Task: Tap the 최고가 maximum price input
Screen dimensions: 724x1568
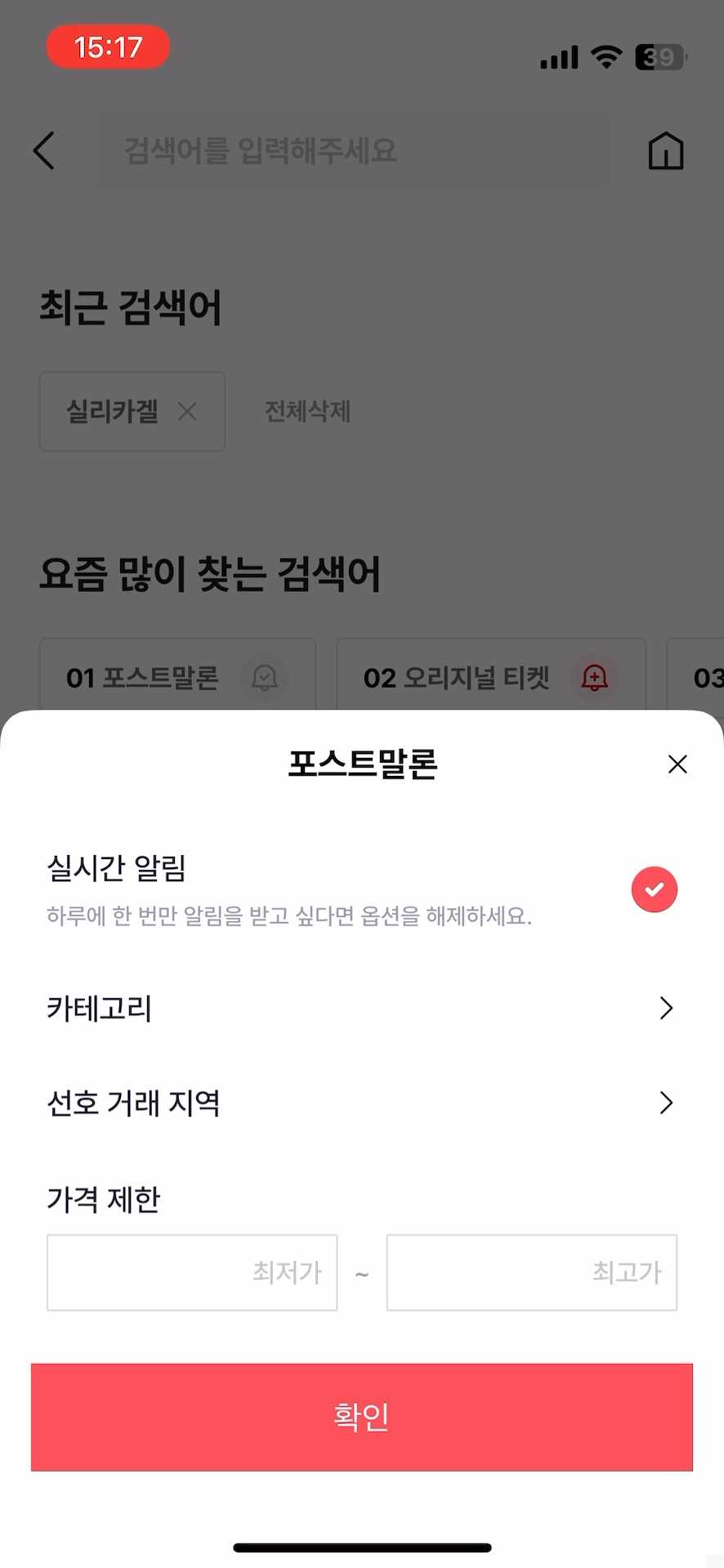Action: click(x=531, y=1272)
